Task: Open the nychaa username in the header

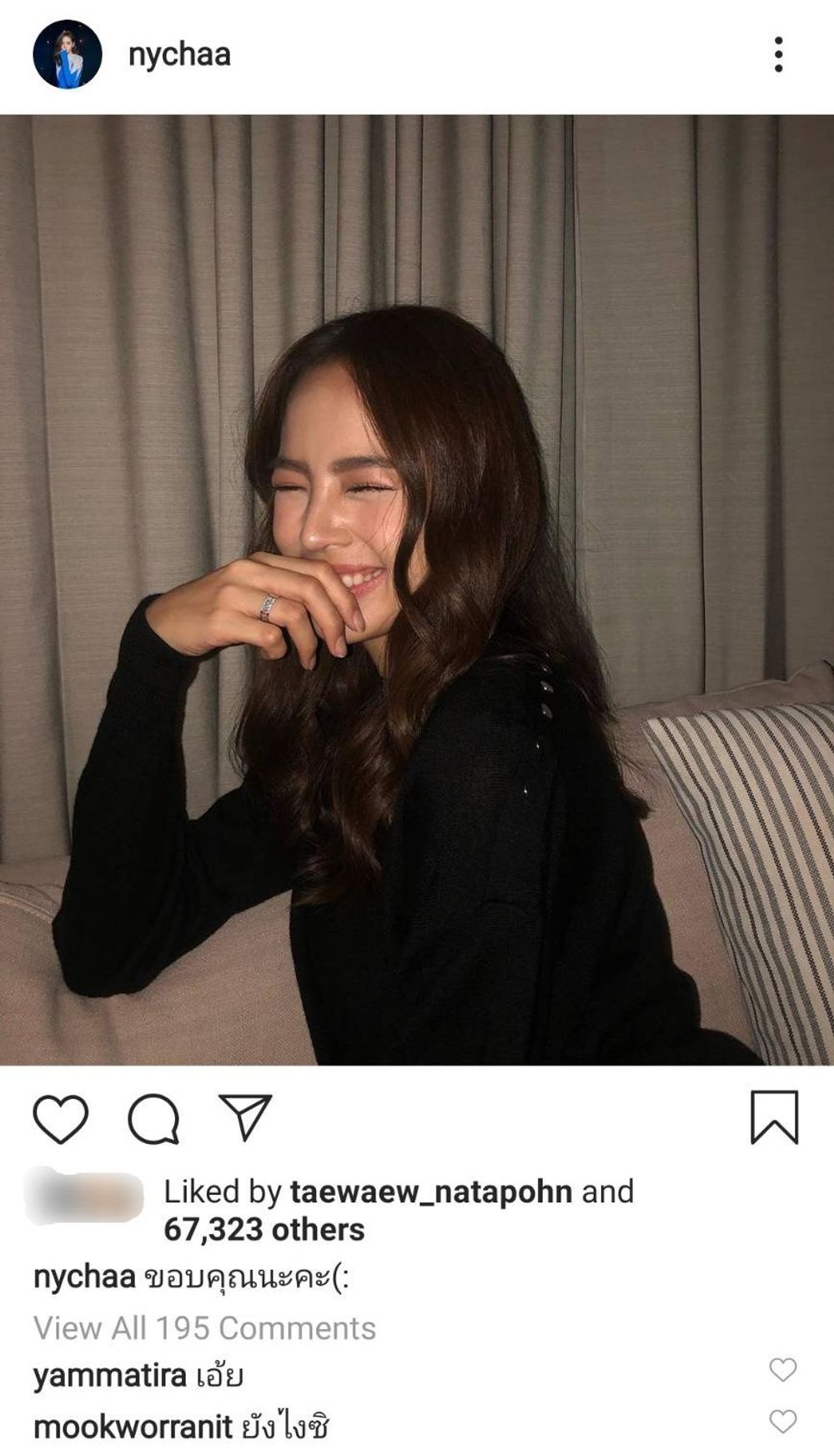Action: coord(179,55)
